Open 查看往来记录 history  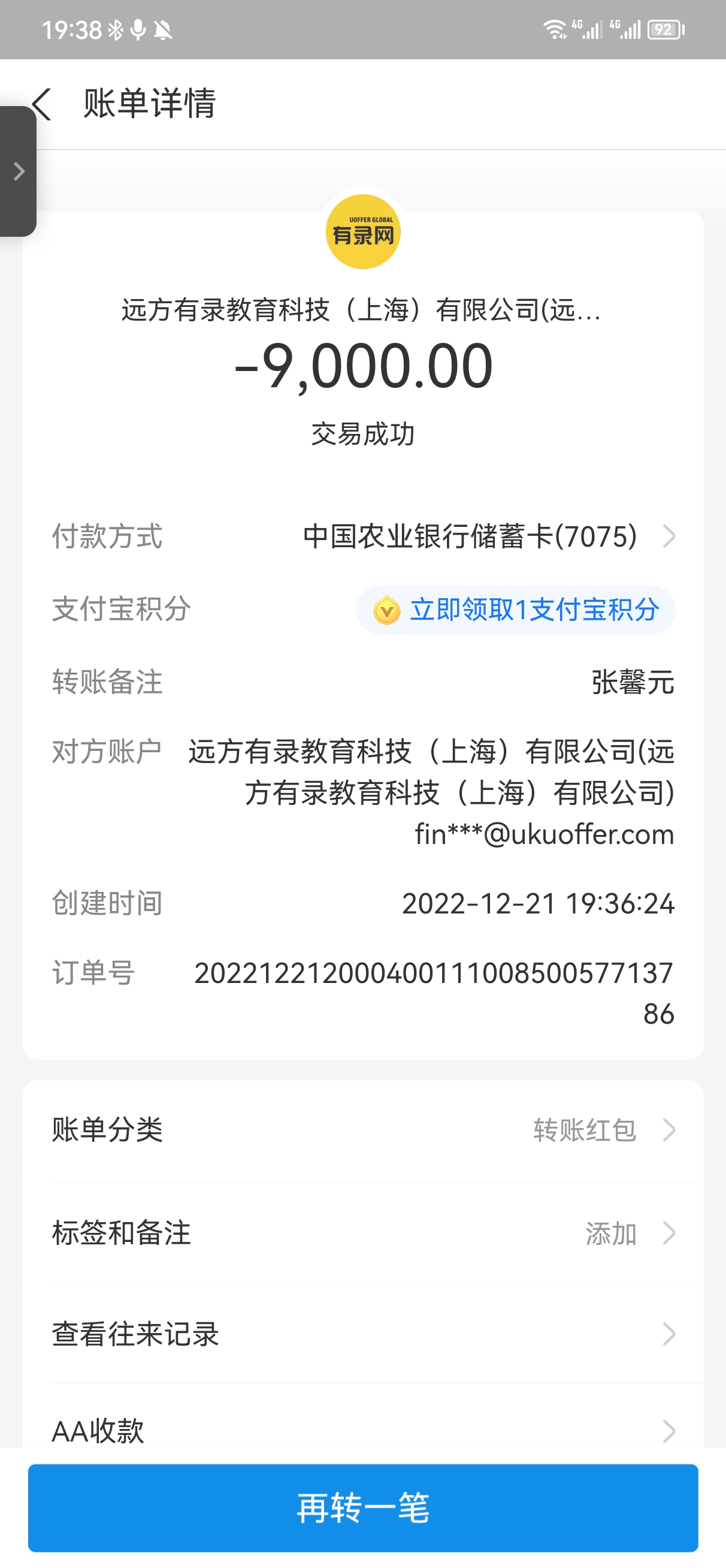pos(362,1334)
